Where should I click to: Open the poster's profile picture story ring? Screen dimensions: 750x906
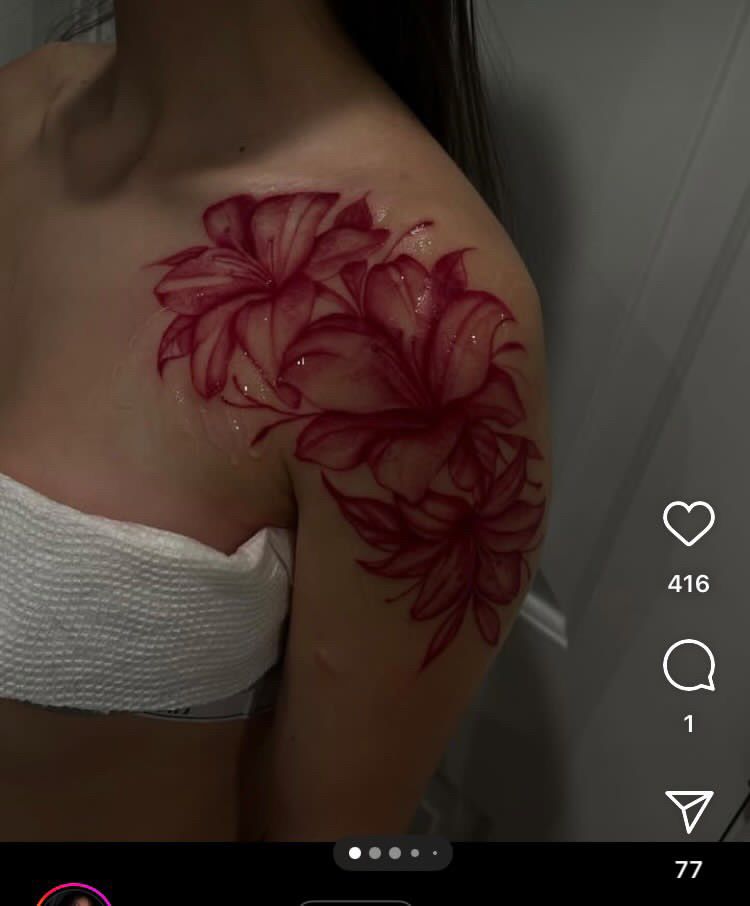pos(74,896)
